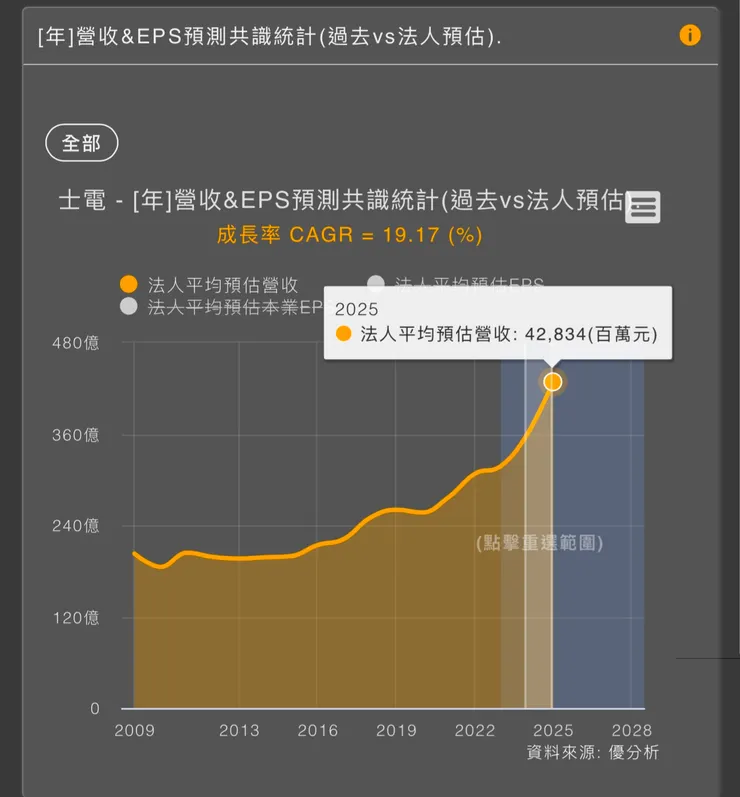Click the 2028 label on the x-axis
This screenshot has height=797, width=740.
click(x=633, y=731)
